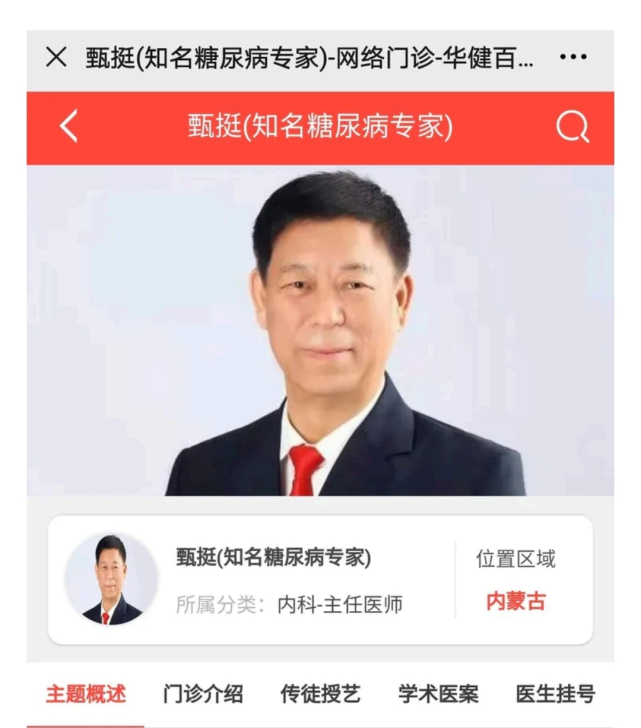Go back with the red header arrow
Image resolution: width=641 pixels, height=728 pixels.
click(x=68, y=126)
